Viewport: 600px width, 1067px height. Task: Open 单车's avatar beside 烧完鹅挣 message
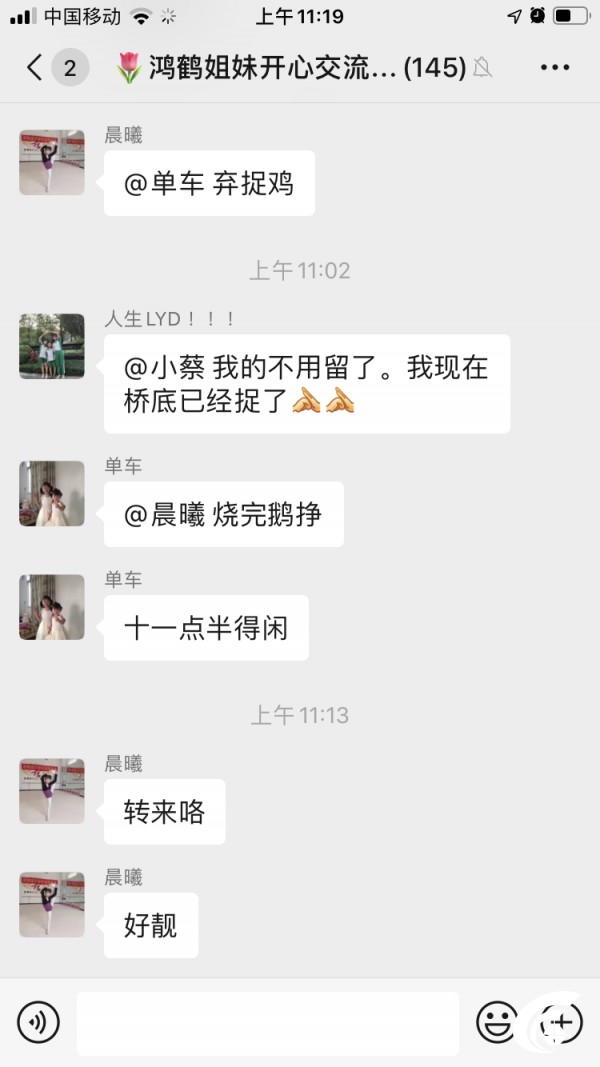point(52,494)
